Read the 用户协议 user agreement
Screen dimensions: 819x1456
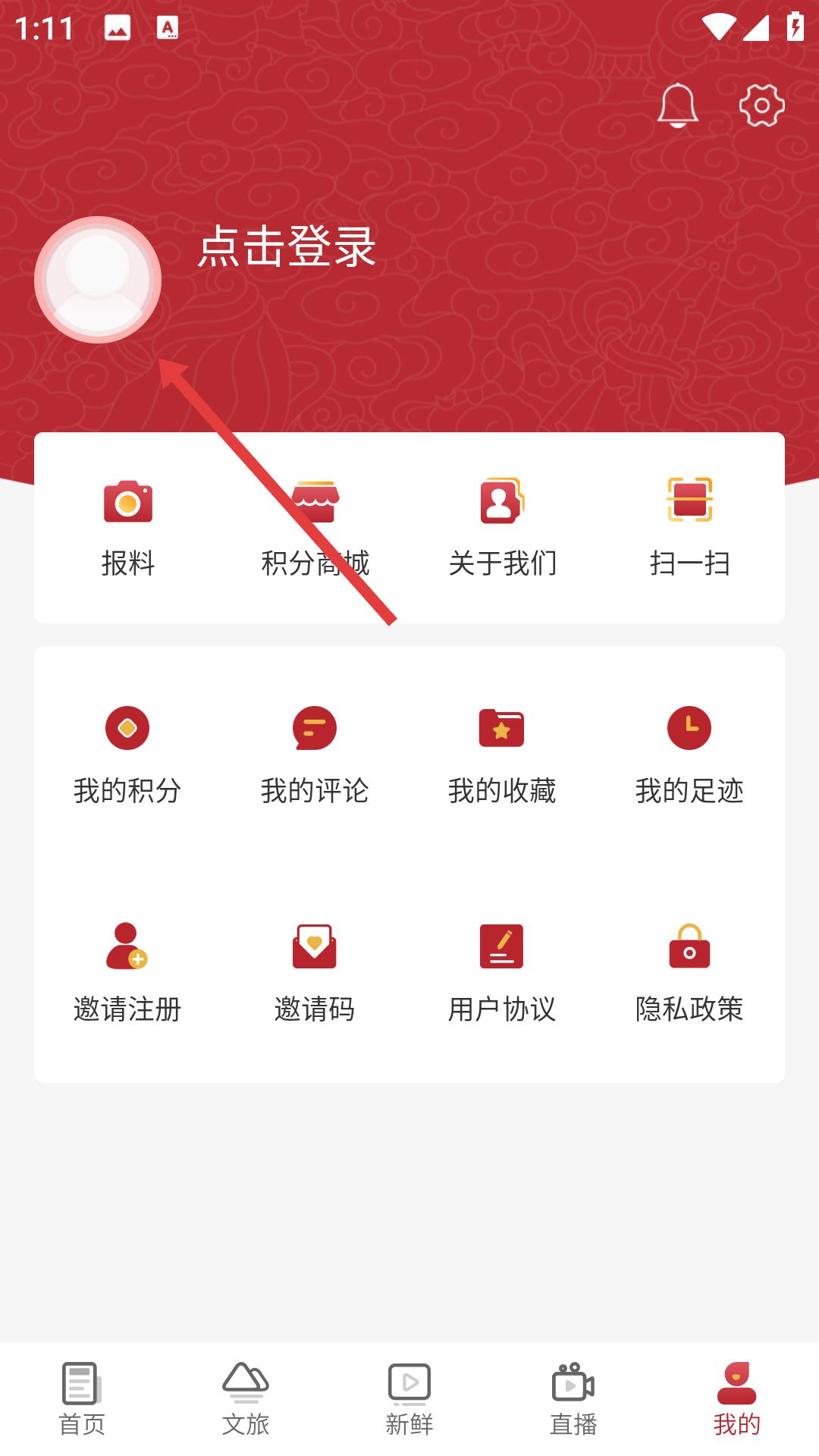point(502,973)
